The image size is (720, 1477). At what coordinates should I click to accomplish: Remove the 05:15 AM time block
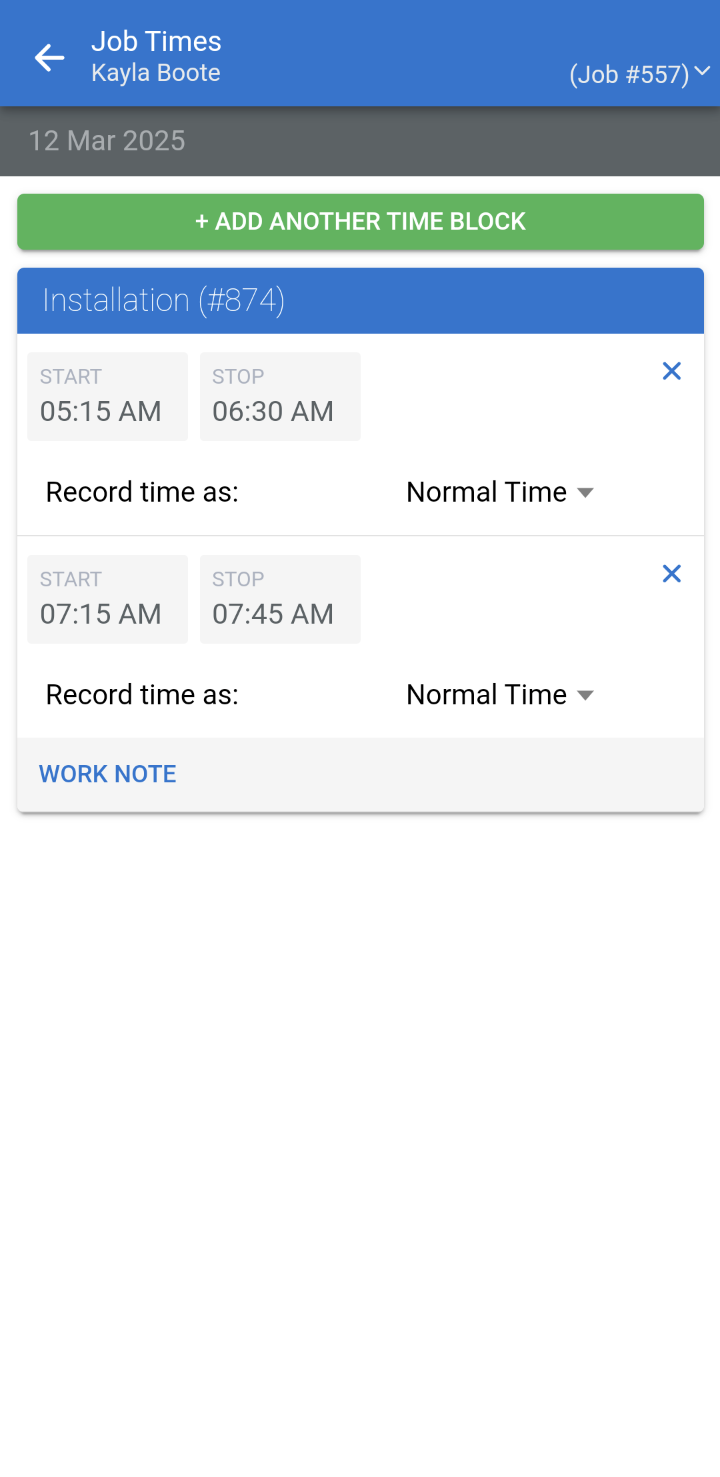(x=672, y=371)
